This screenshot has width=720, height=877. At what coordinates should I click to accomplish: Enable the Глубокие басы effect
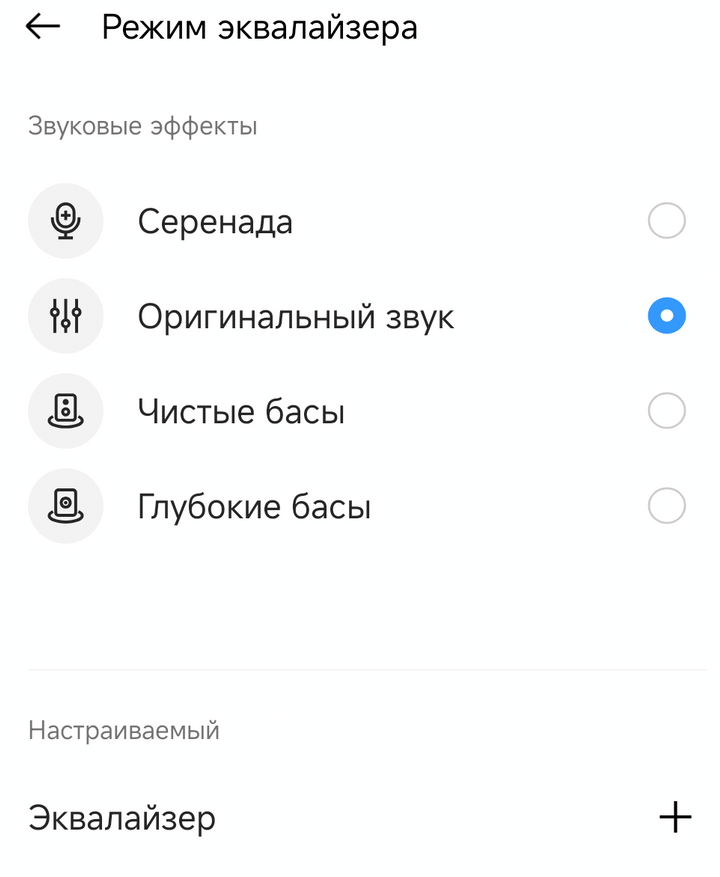point(666,506)
